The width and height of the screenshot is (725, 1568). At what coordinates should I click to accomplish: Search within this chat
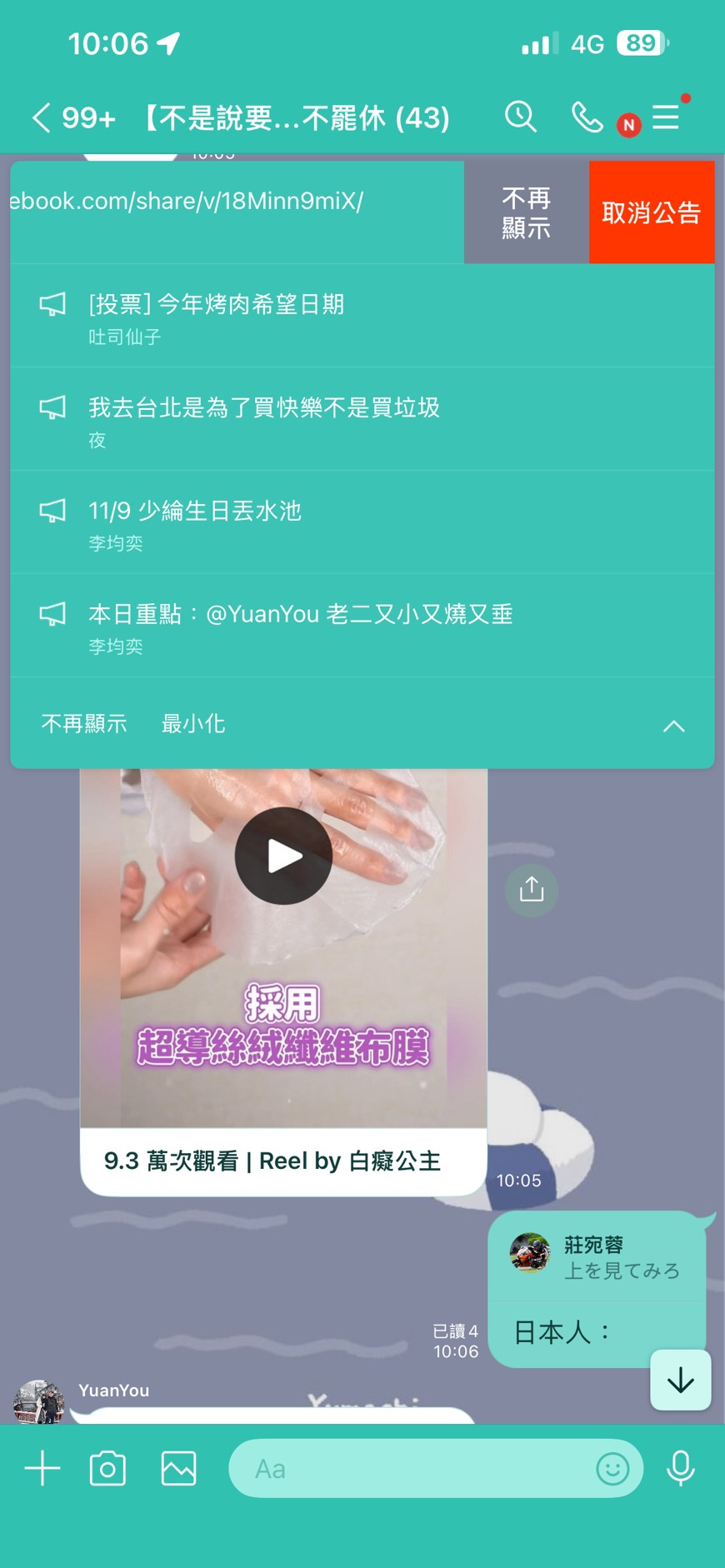[x=521, y=117]
